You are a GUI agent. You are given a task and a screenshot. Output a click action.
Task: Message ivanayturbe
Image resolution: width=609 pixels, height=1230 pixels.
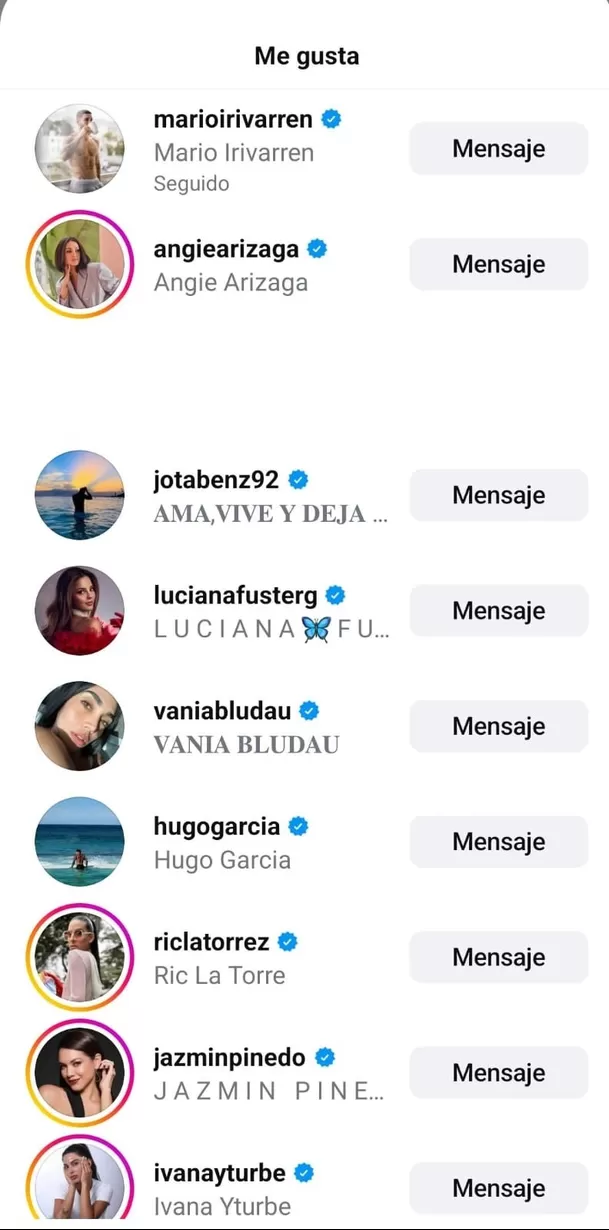(499, 1188)
